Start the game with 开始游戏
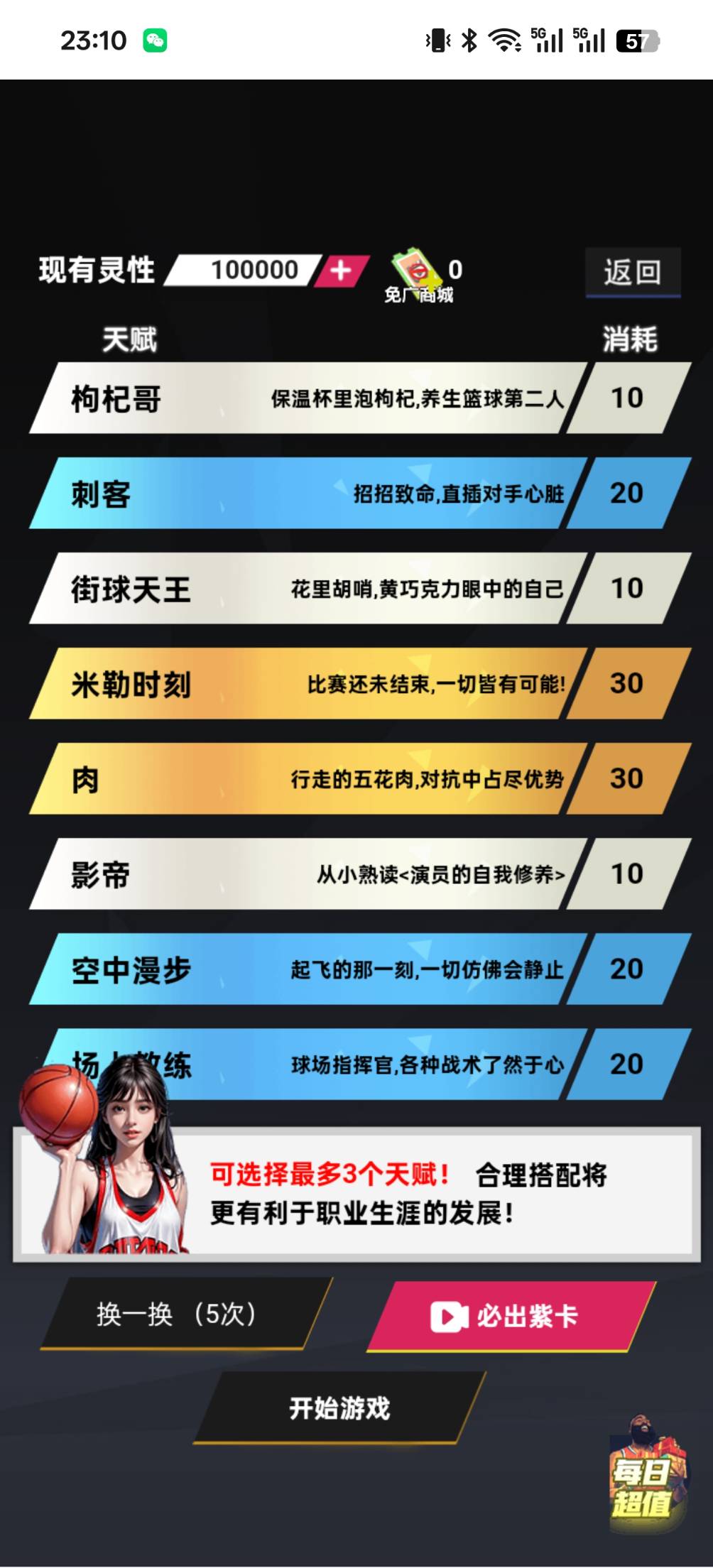Viewport: 713px width, 1568px height. pyautogui.click(x=339, y=1408)
